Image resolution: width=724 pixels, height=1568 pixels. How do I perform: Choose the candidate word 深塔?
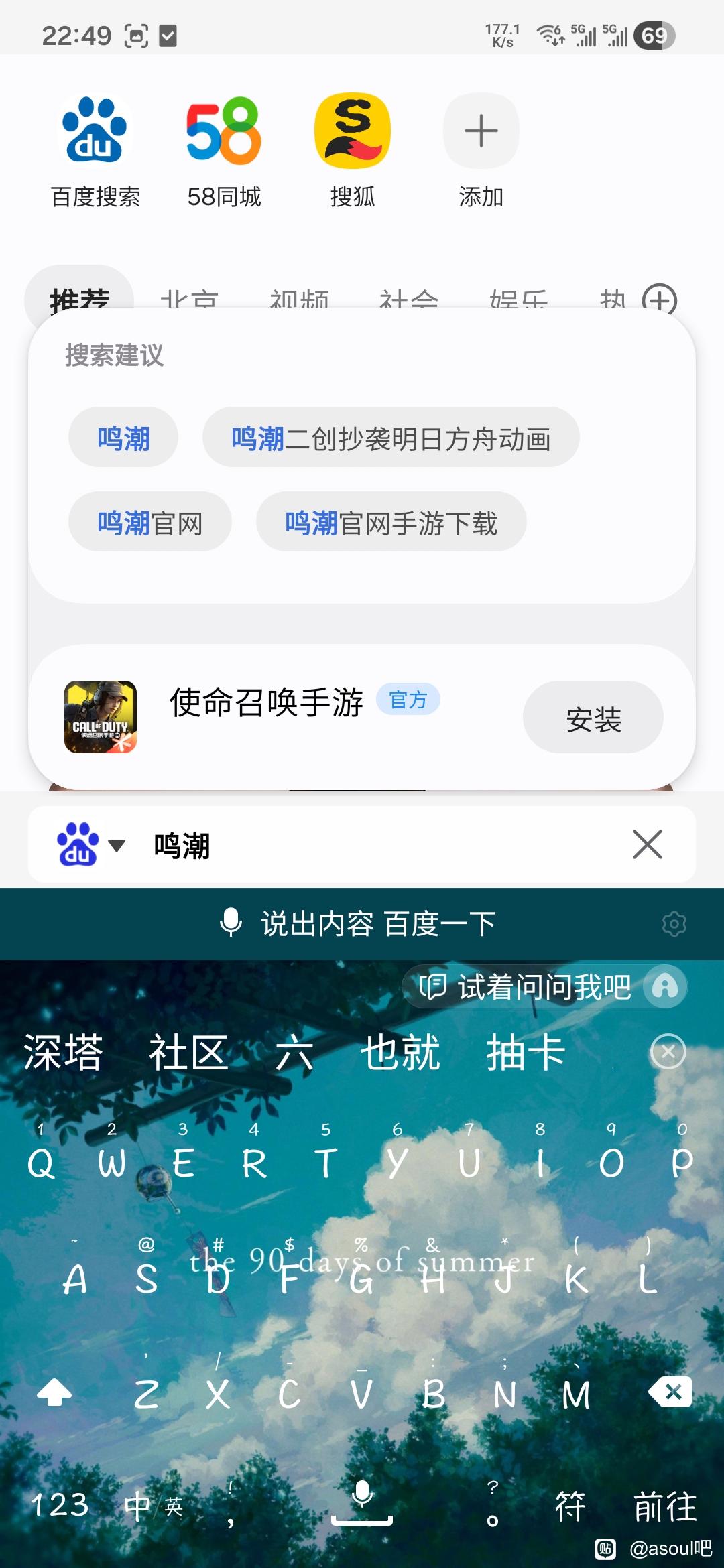[63, 1052]
